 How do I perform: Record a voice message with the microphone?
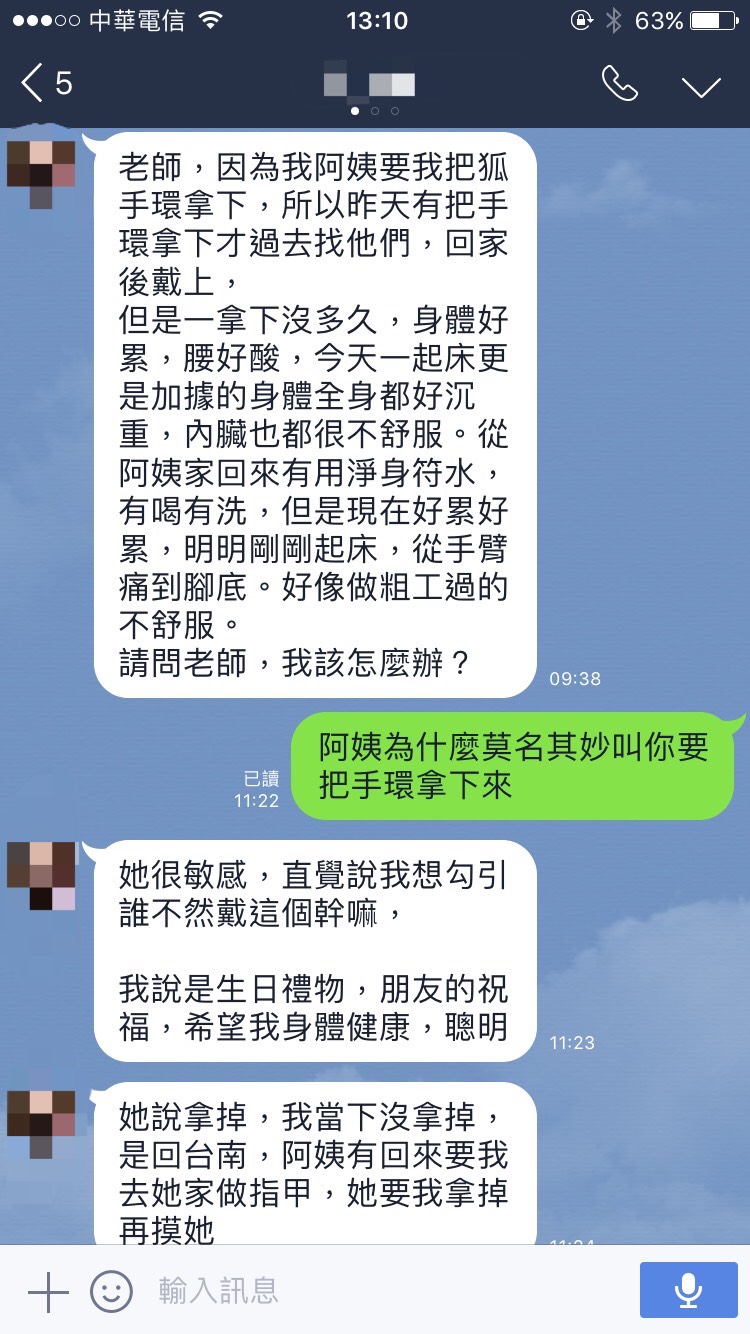(x=687, y=1290)
